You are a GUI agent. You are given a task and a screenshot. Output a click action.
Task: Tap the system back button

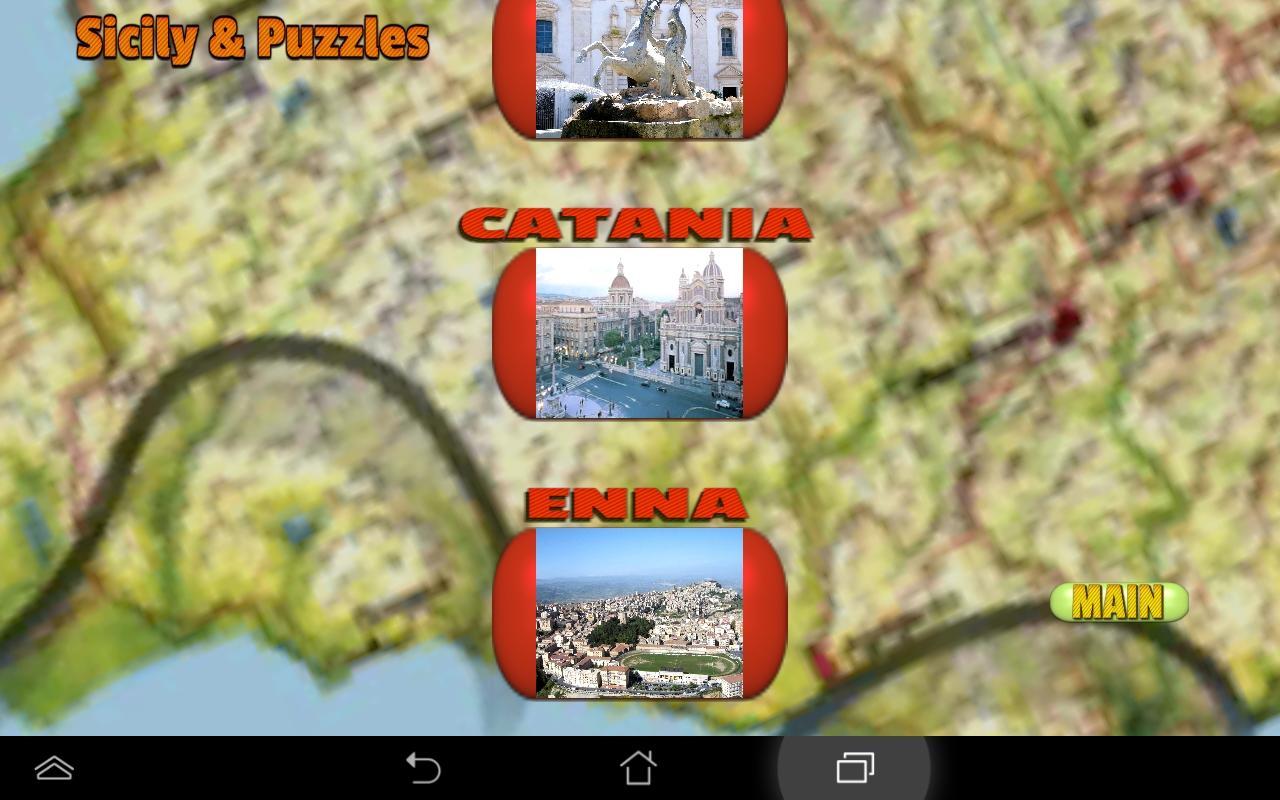click(423, 768)
